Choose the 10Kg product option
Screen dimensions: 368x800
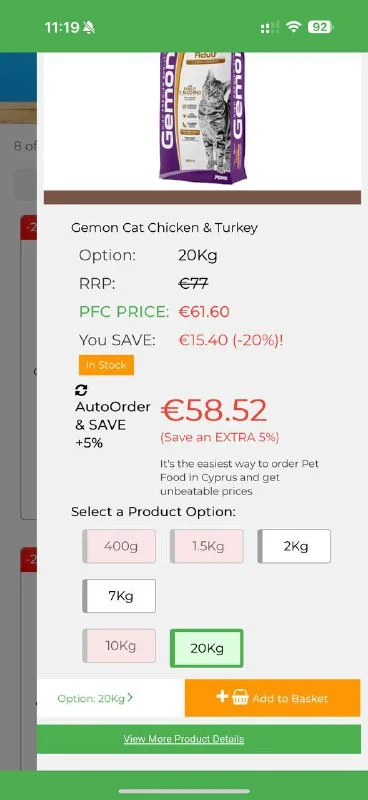[x=119, y=646]
